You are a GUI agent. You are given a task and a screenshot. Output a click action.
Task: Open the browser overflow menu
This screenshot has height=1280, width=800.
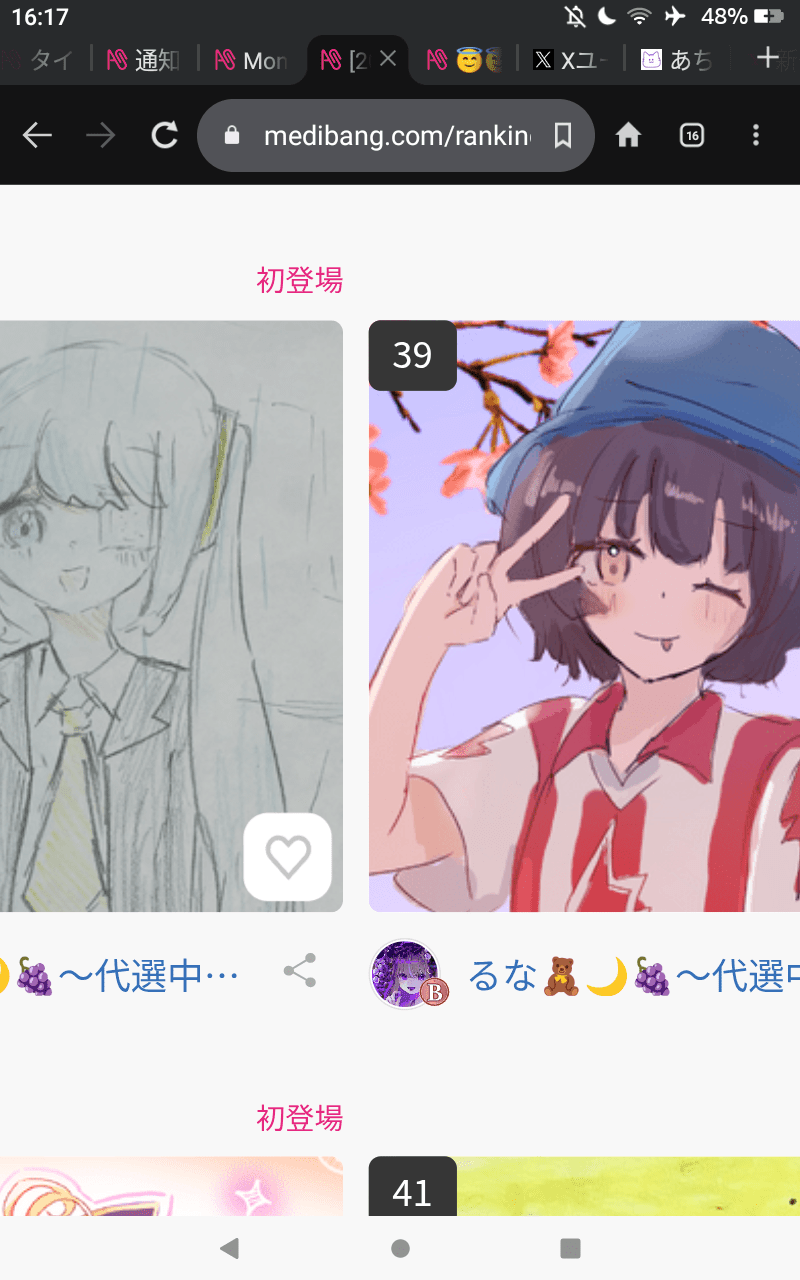coord(756,136)
